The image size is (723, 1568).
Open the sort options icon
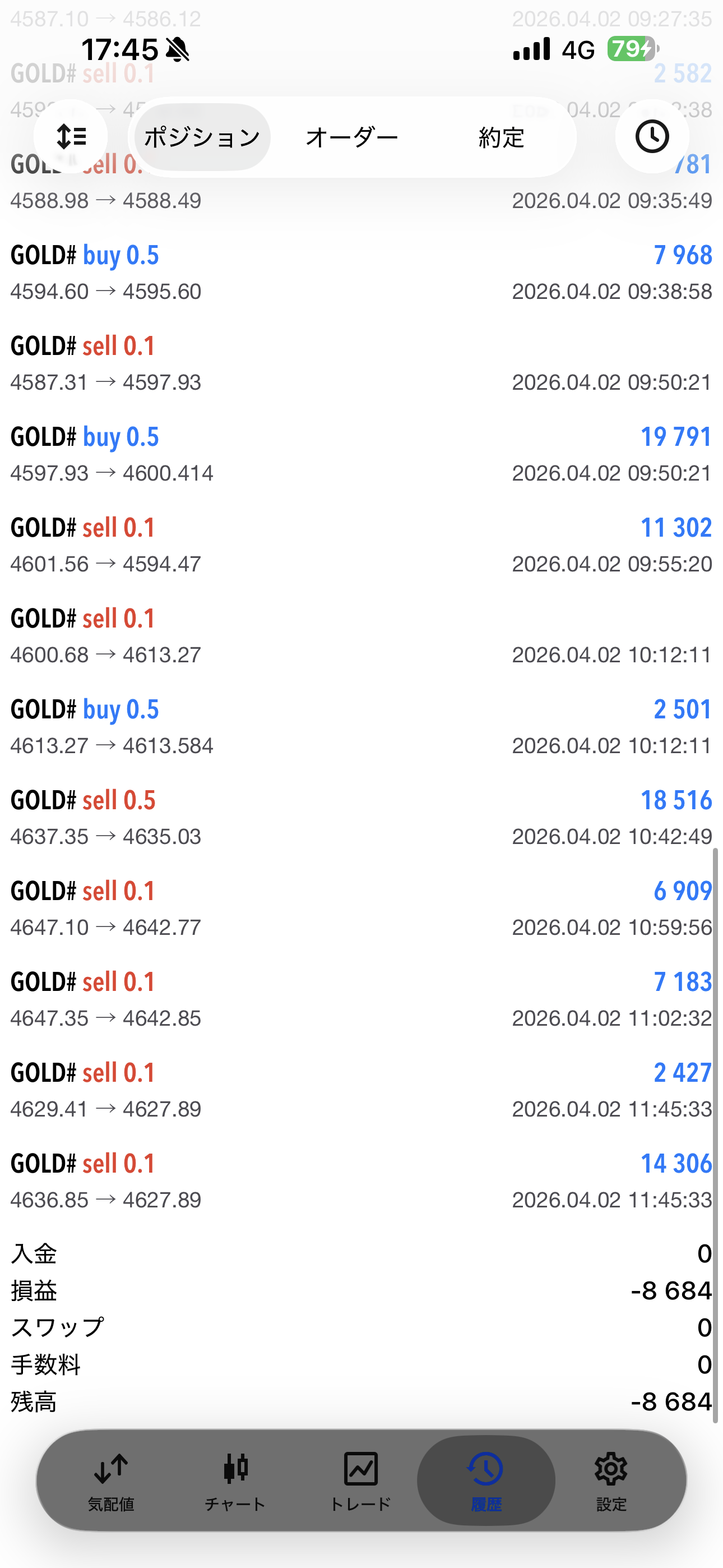pyautogui.click(x=71, y=136)
